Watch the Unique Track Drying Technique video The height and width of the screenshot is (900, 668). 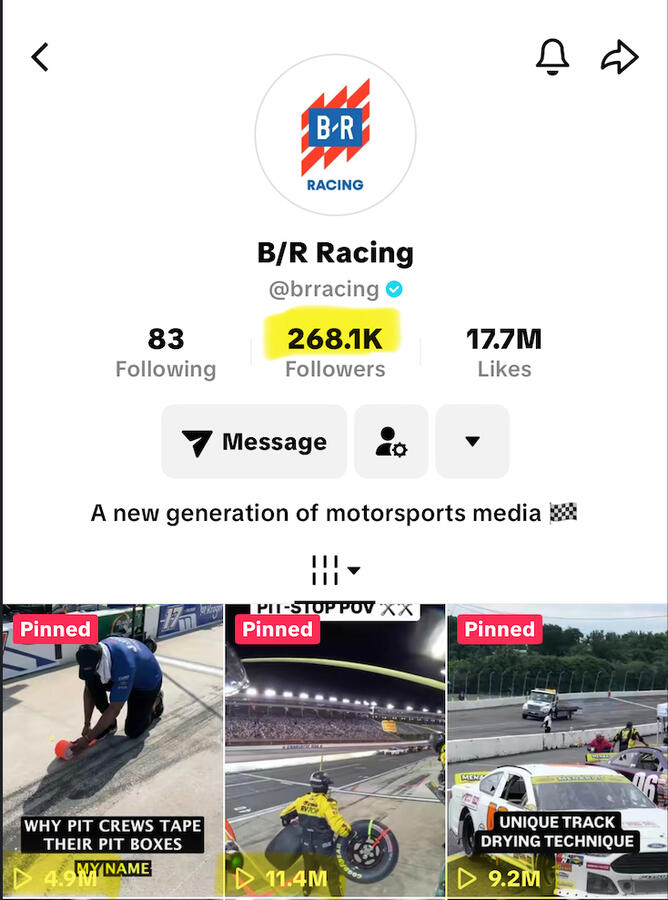557,750
